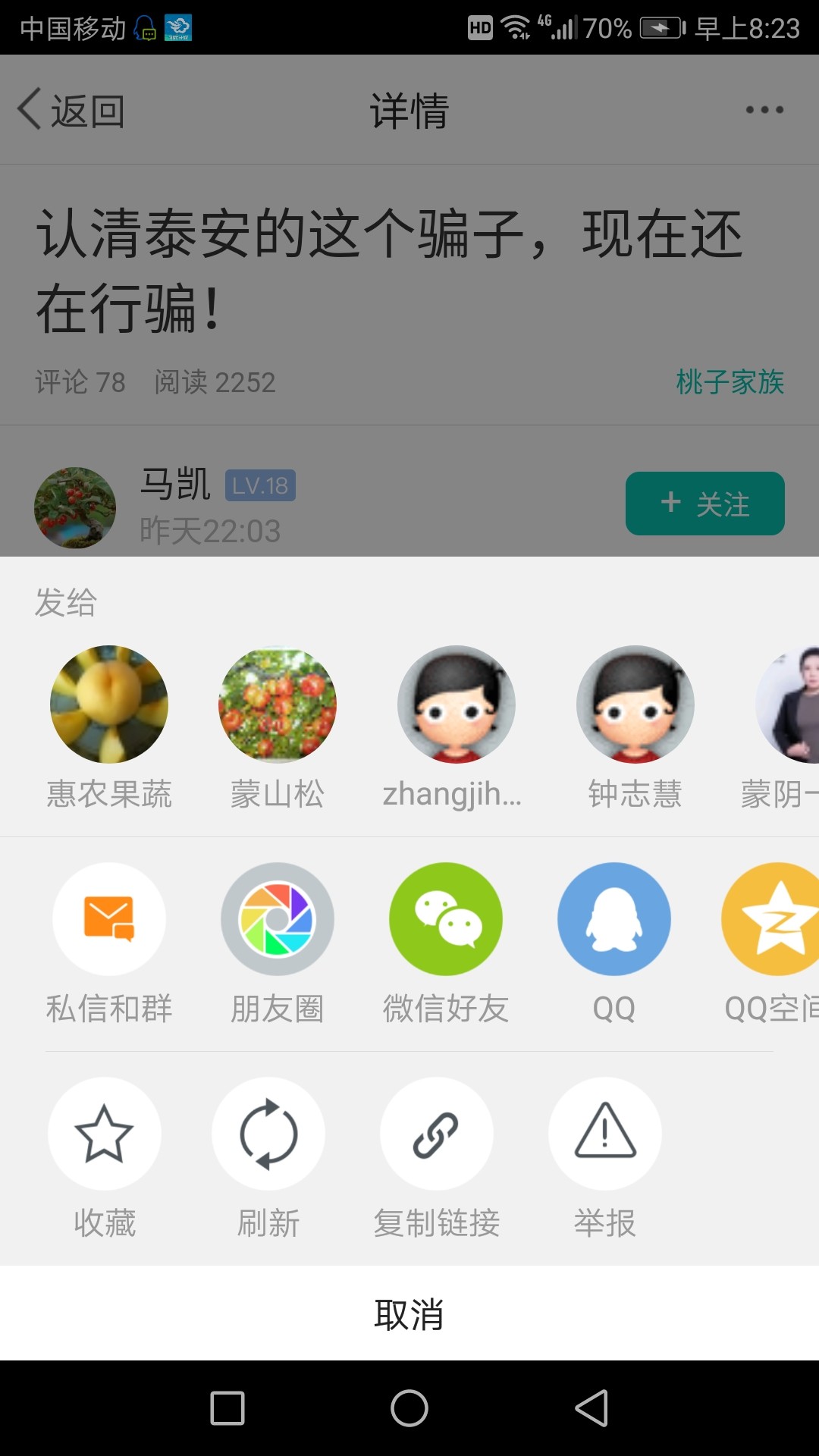Dismiss the share sheet with 取消
The height and width of the screenshot is (1456, 819).
[x=409, y=1313]
